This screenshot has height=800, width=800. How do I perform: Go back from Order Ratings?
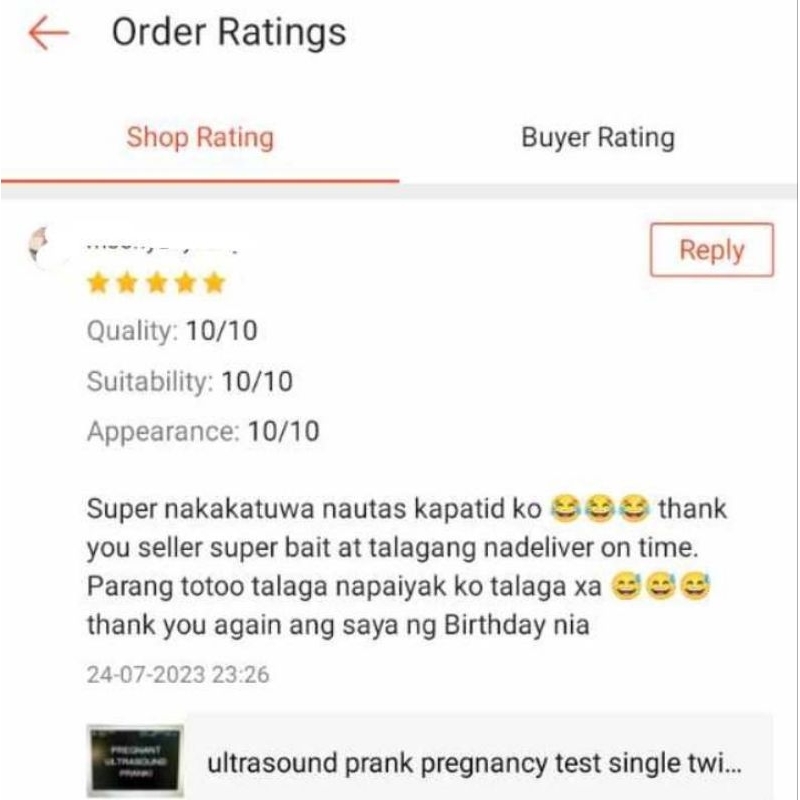[x=48, y=34]
